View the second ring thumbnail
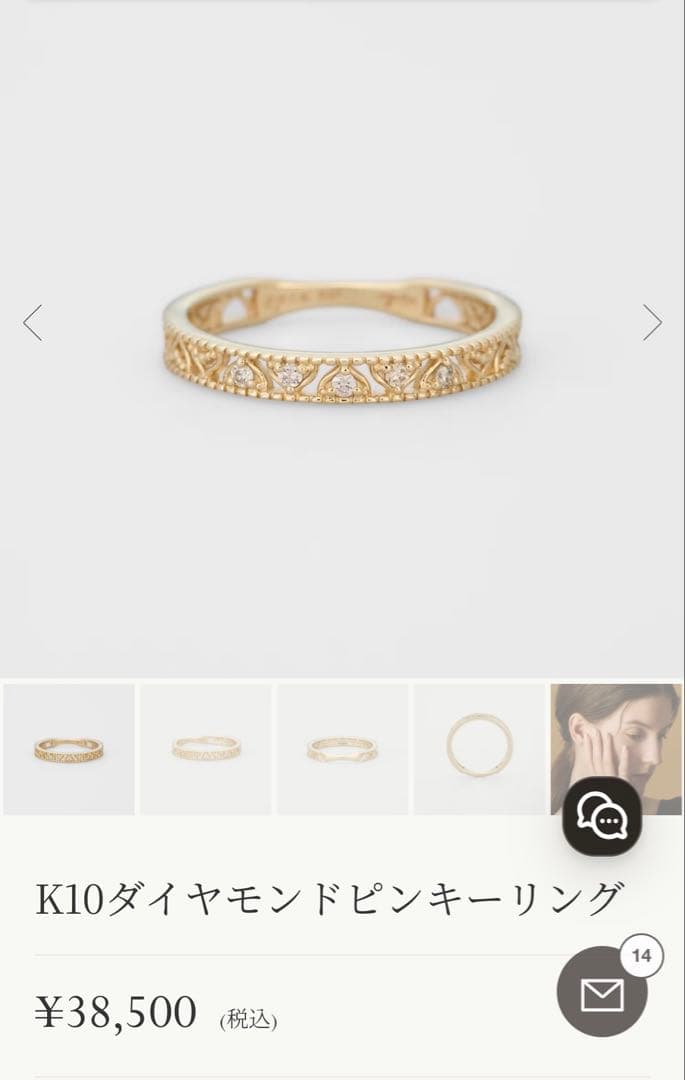Viewport: 685px width, 1080px height. tap(206, 748)
